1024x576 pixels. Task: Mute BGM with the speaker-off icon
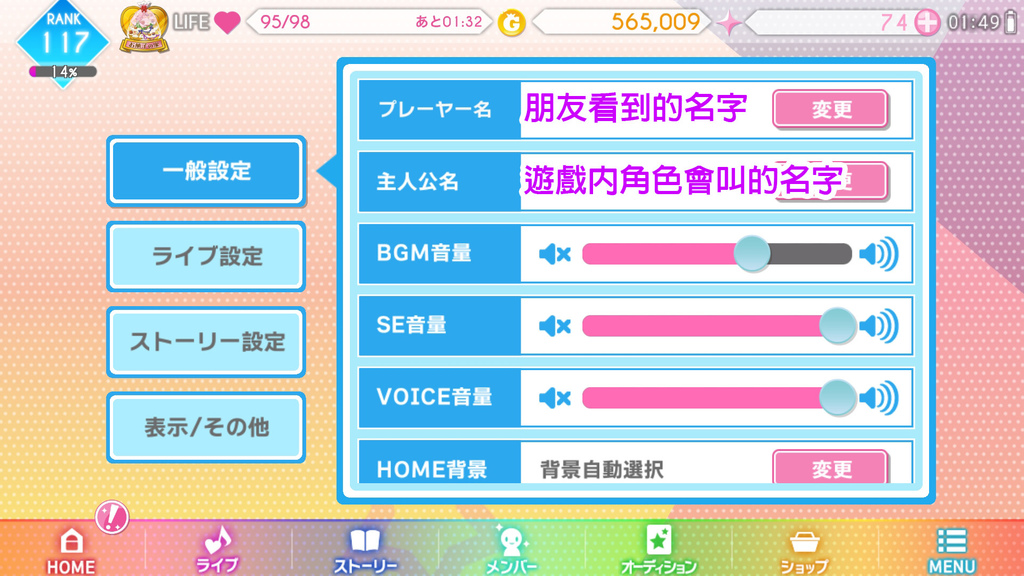coord(555,254)
